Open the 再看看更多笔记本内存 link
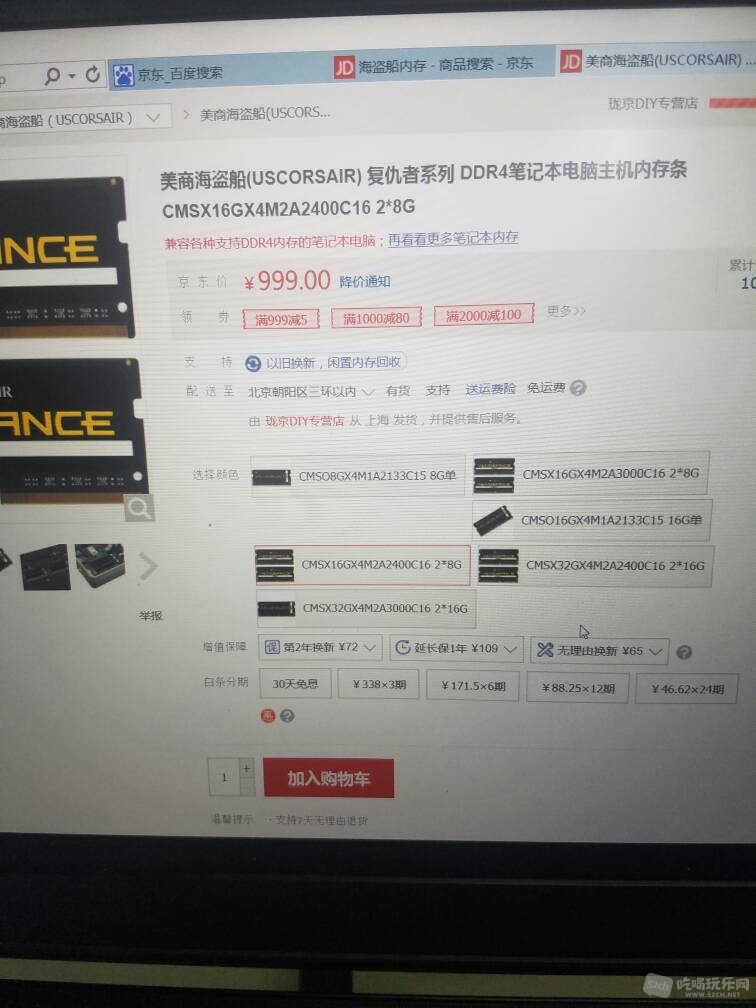 (453, 238)
